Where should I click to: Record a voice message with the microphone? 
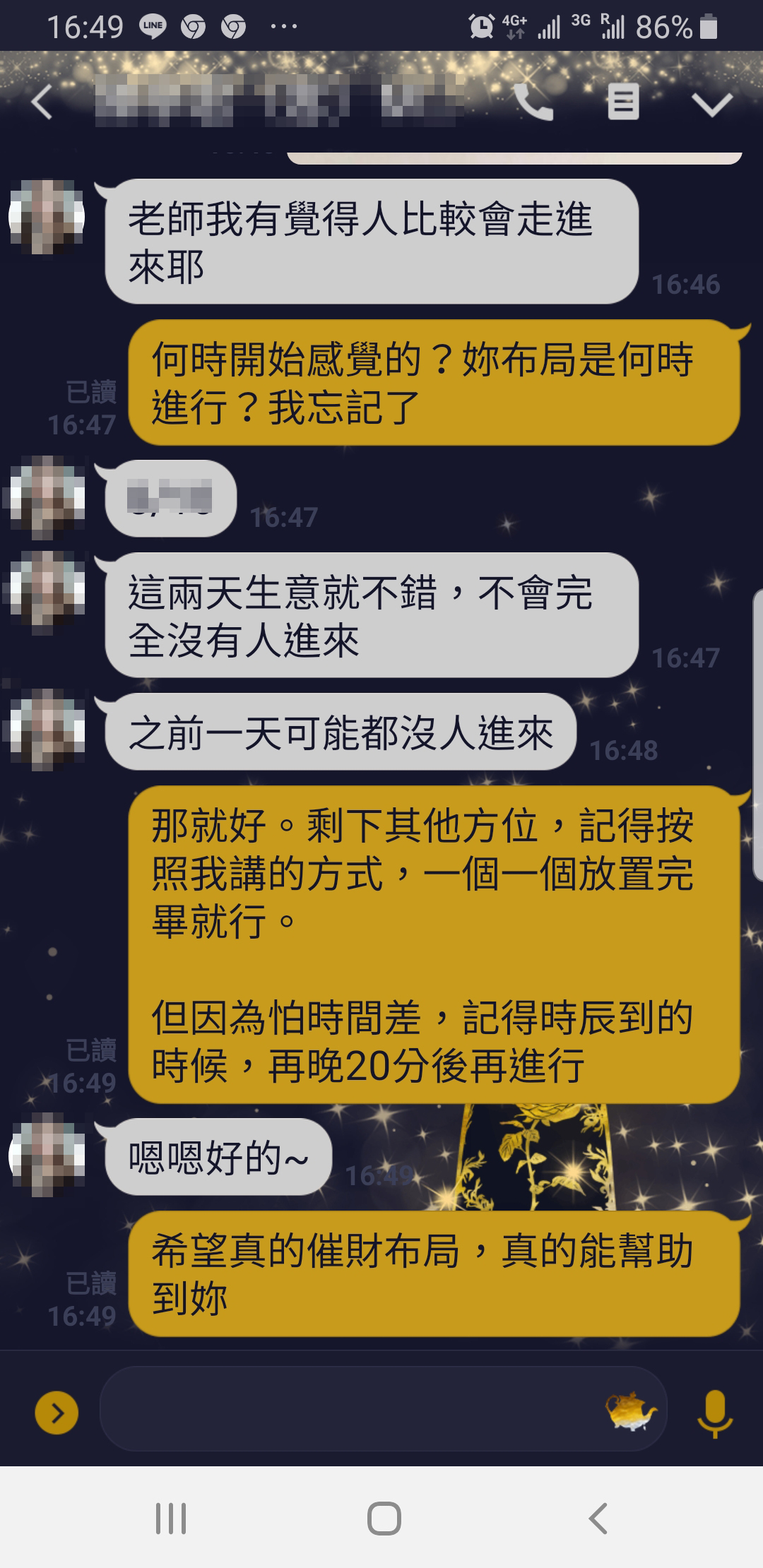[x=715, y=1413]
